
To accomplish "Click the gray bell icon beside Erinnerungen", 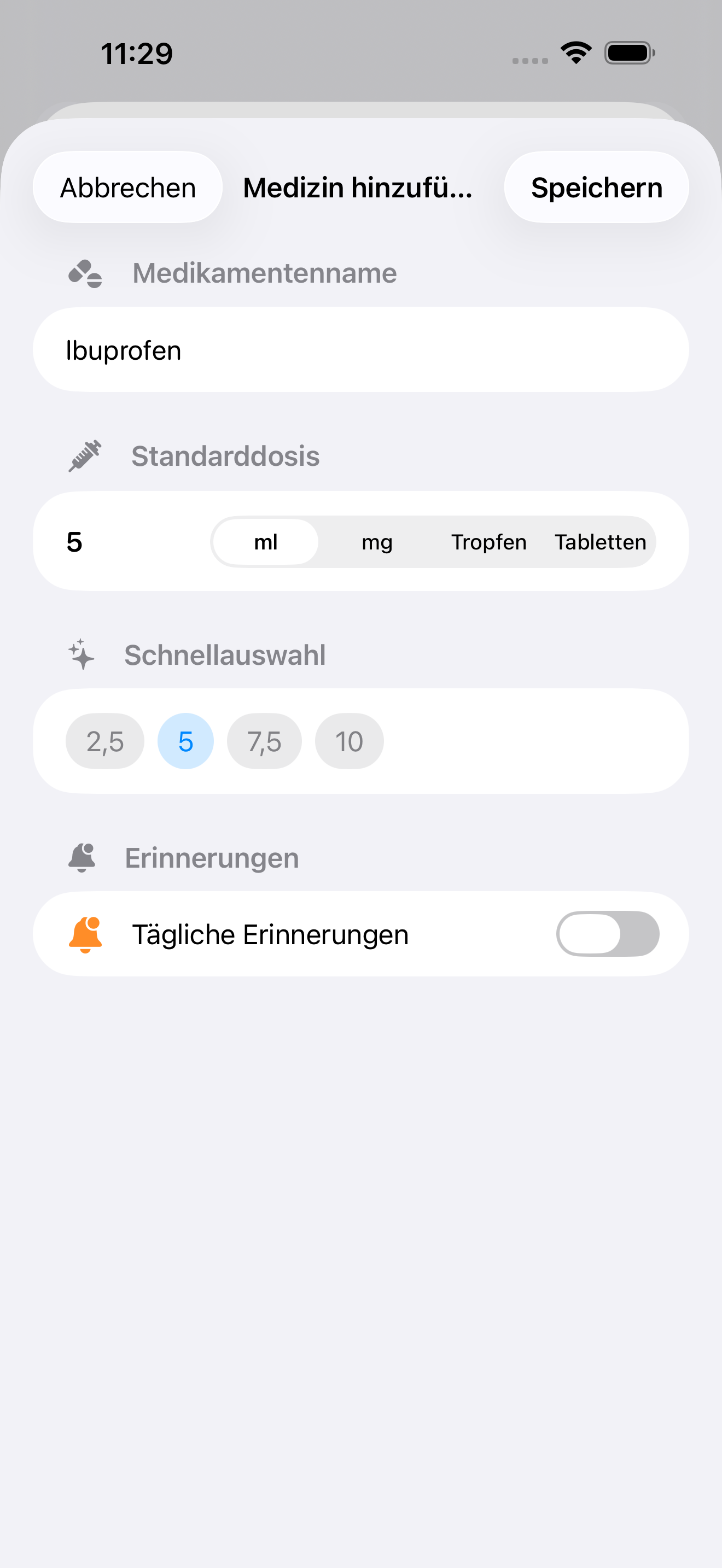I will [83, 858].
